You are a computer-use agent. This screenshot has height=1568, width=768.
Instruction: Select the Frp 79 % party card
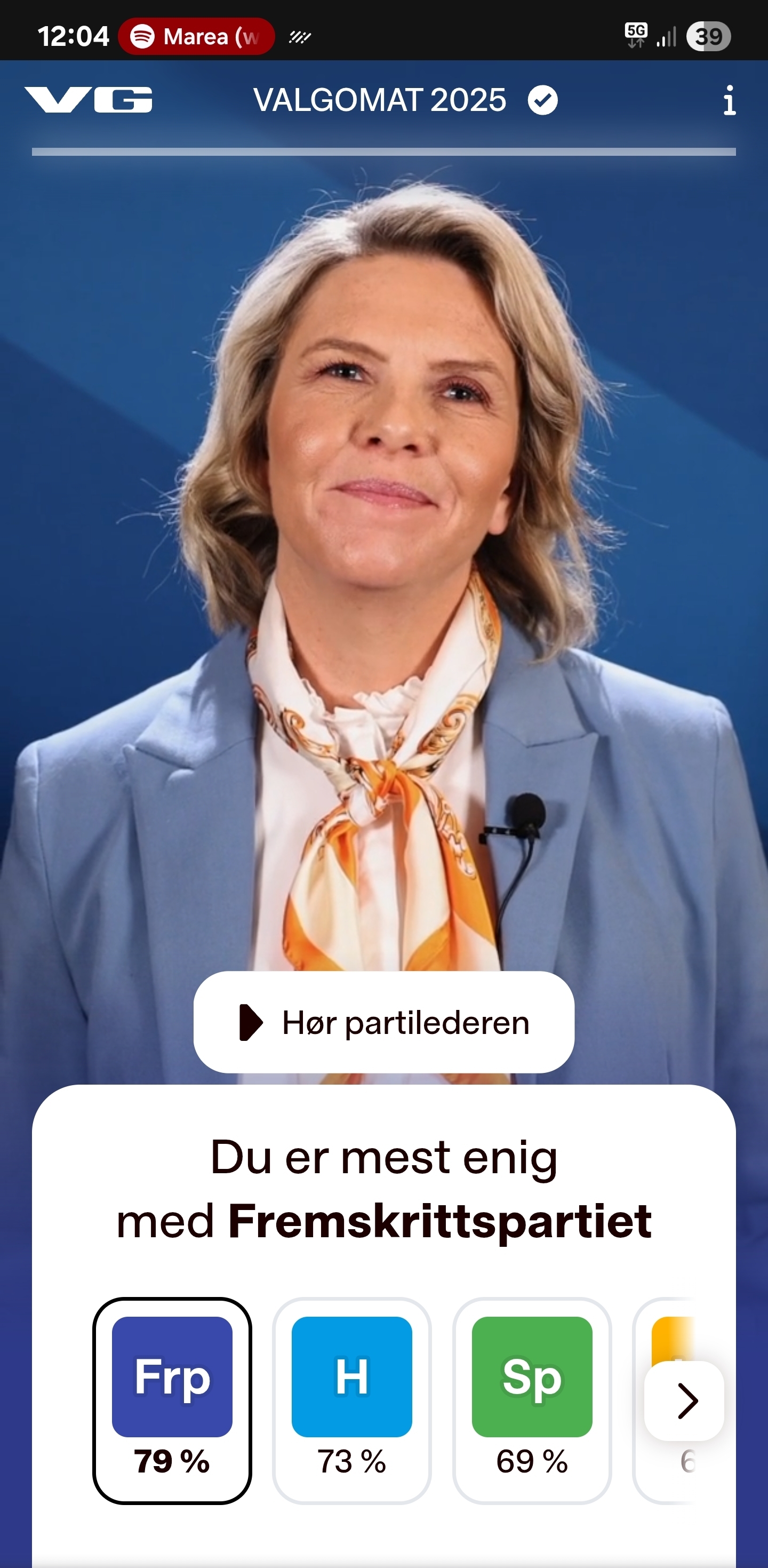pos(172,1400)
